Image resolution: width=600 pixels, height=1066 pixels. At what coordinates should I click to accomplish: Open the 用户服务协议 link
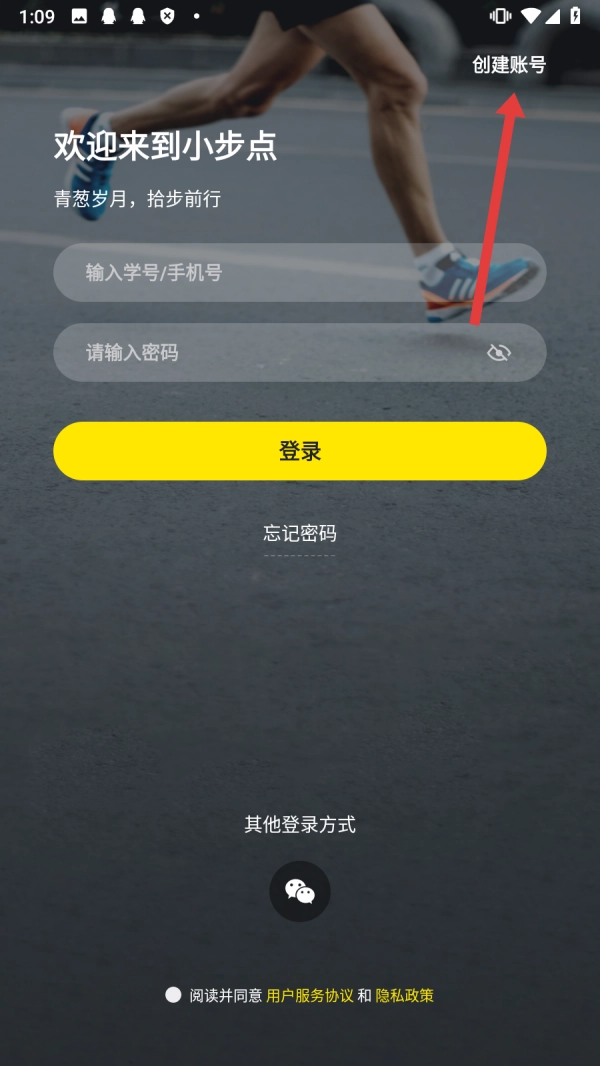310,995
